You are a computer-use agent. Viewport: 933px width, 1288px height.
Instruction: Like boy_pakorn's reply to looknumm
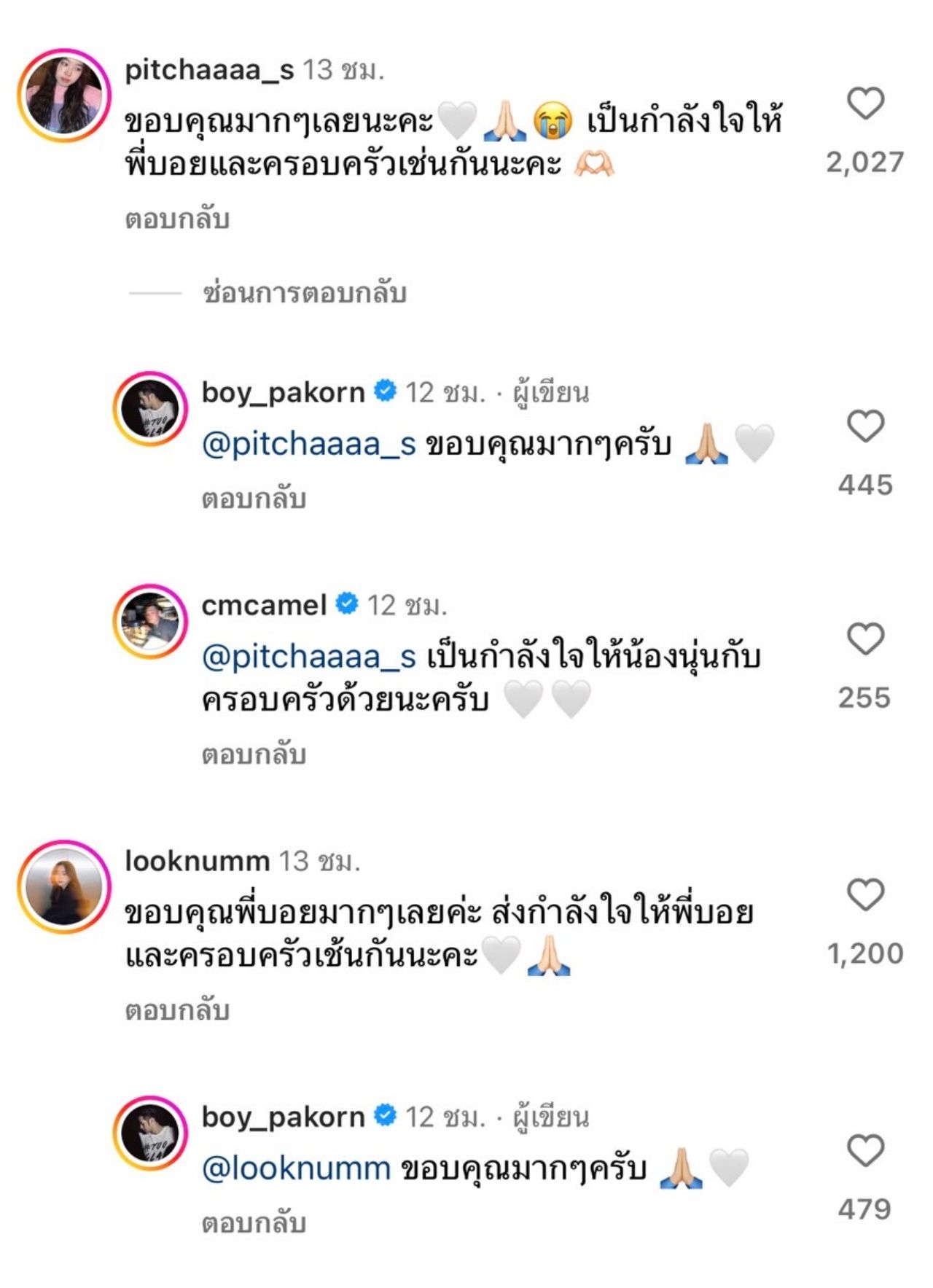[865, 1150]
